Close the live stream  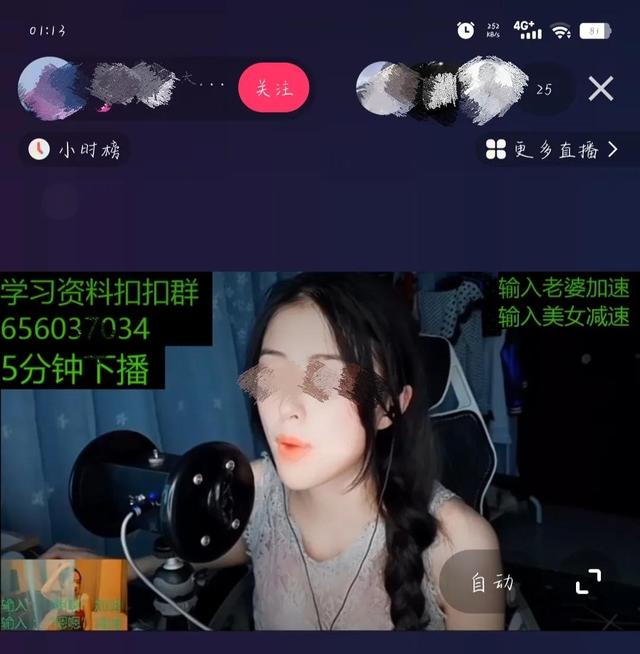point(600,89)
